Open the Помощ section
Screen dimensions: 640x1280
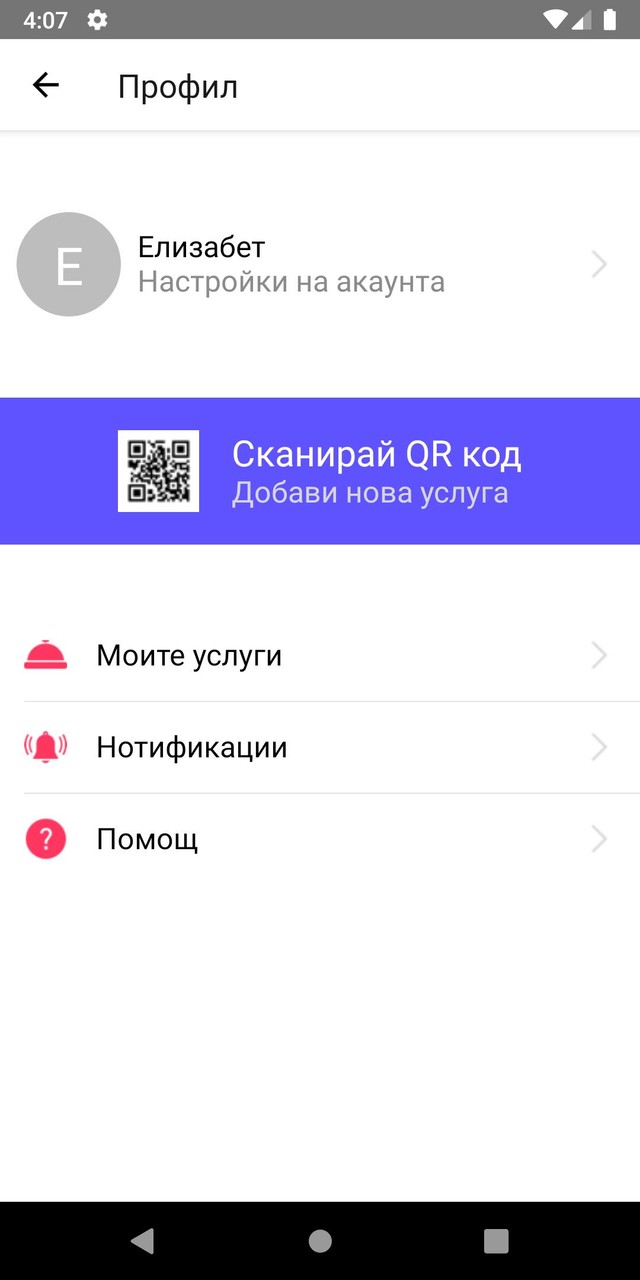pyautogui.click(x=320, y=840)
